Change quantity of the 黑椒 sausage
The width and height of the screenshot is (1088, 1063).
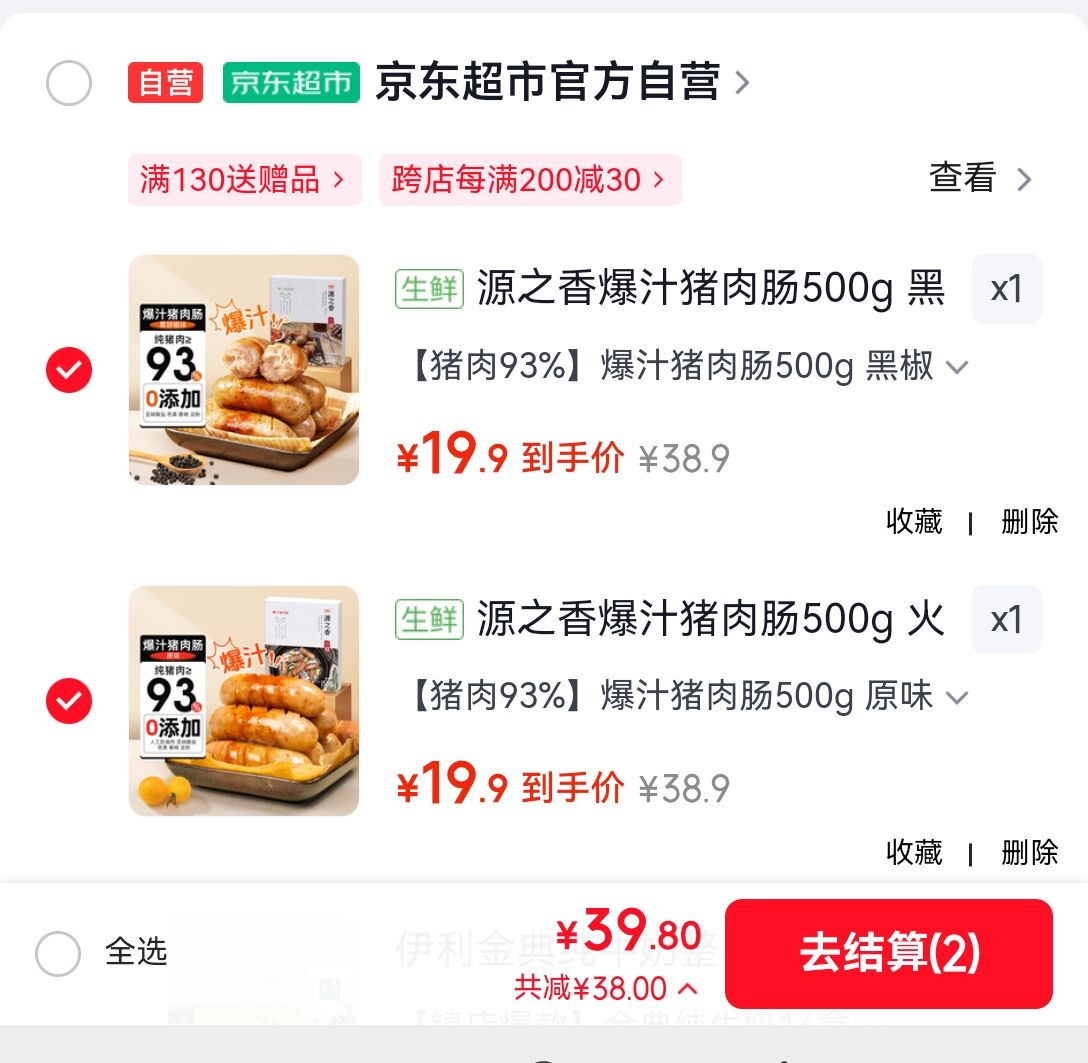tap(1006, 289)
